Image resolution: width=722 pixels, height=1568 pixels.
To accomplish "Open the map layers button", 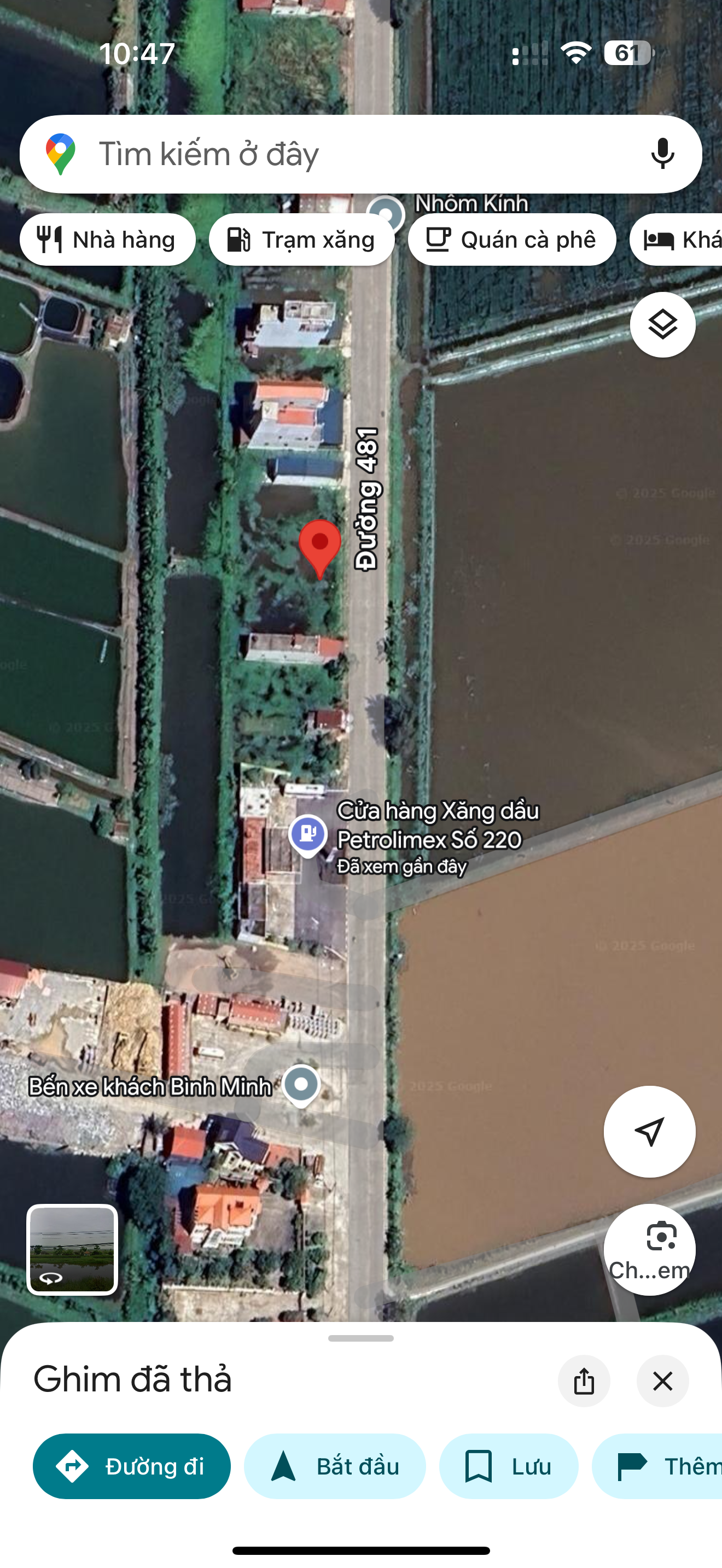I will (662, 324).
